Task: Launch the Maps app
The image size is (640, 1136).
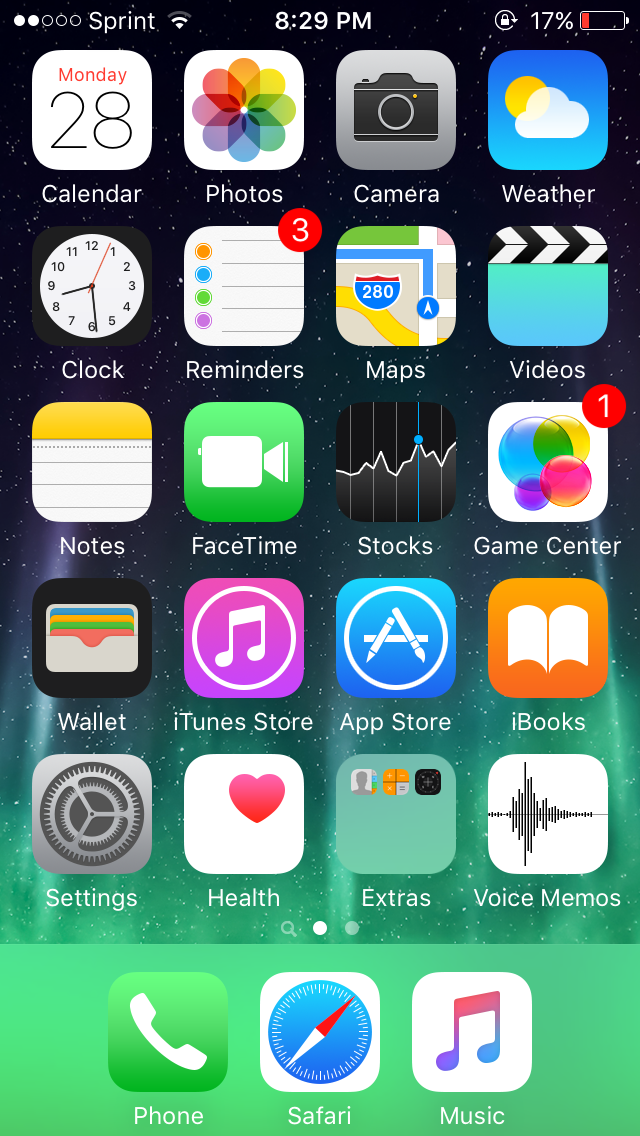Action: 396,286
